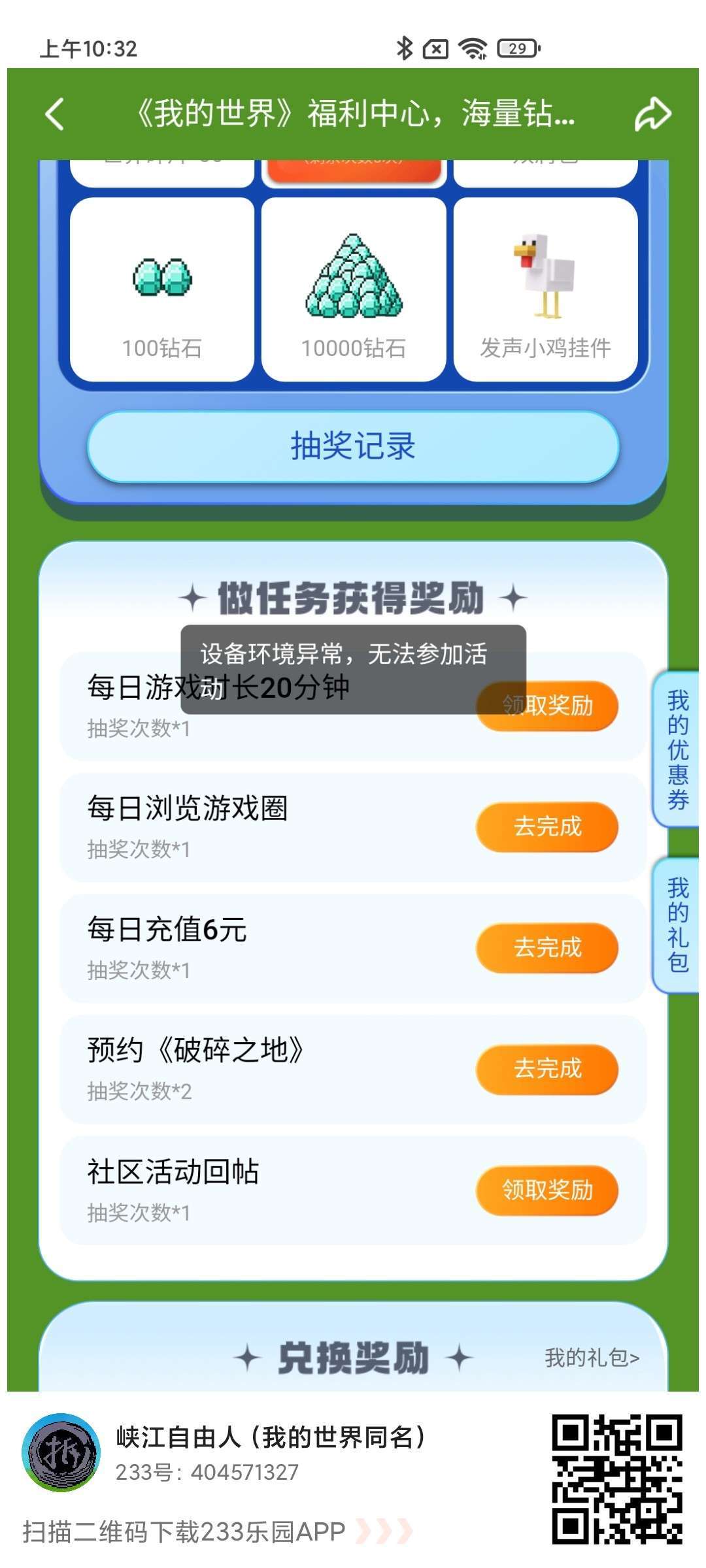Open the 我的礼包 side tab
This screenshot has height=1568, width=706.
coord(677,924)
